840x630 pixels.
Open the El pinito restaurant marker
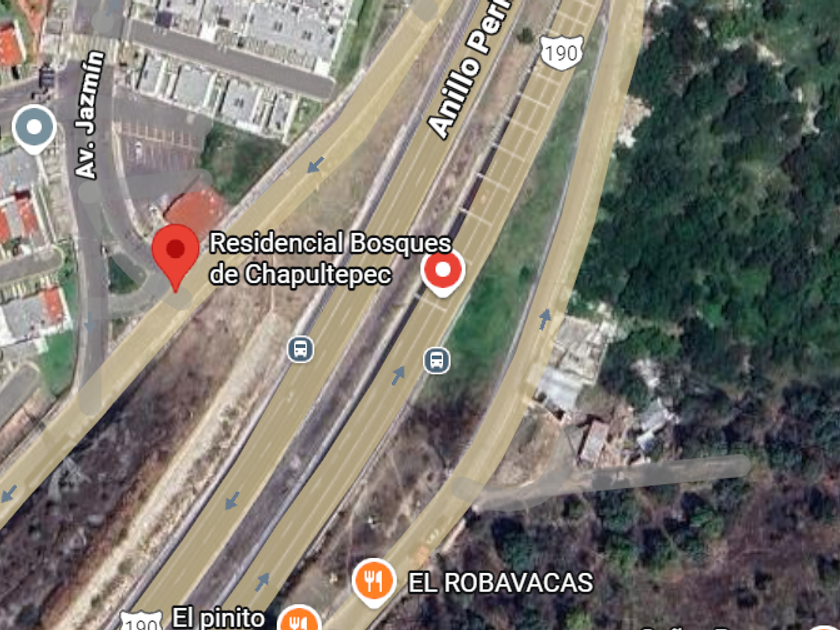(299, 620)
